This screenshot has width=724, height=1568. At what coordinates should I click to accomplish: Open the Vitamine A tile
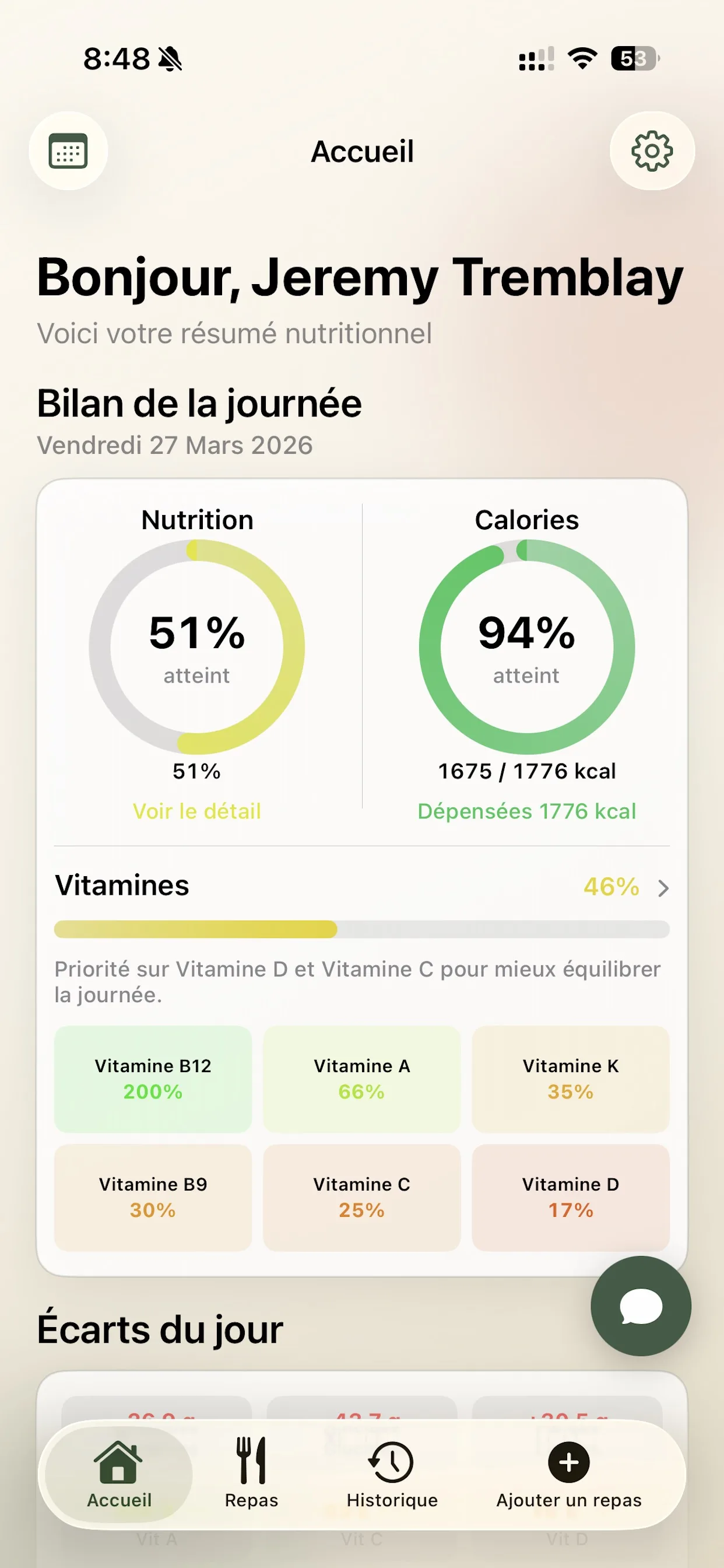(361, 1079)
